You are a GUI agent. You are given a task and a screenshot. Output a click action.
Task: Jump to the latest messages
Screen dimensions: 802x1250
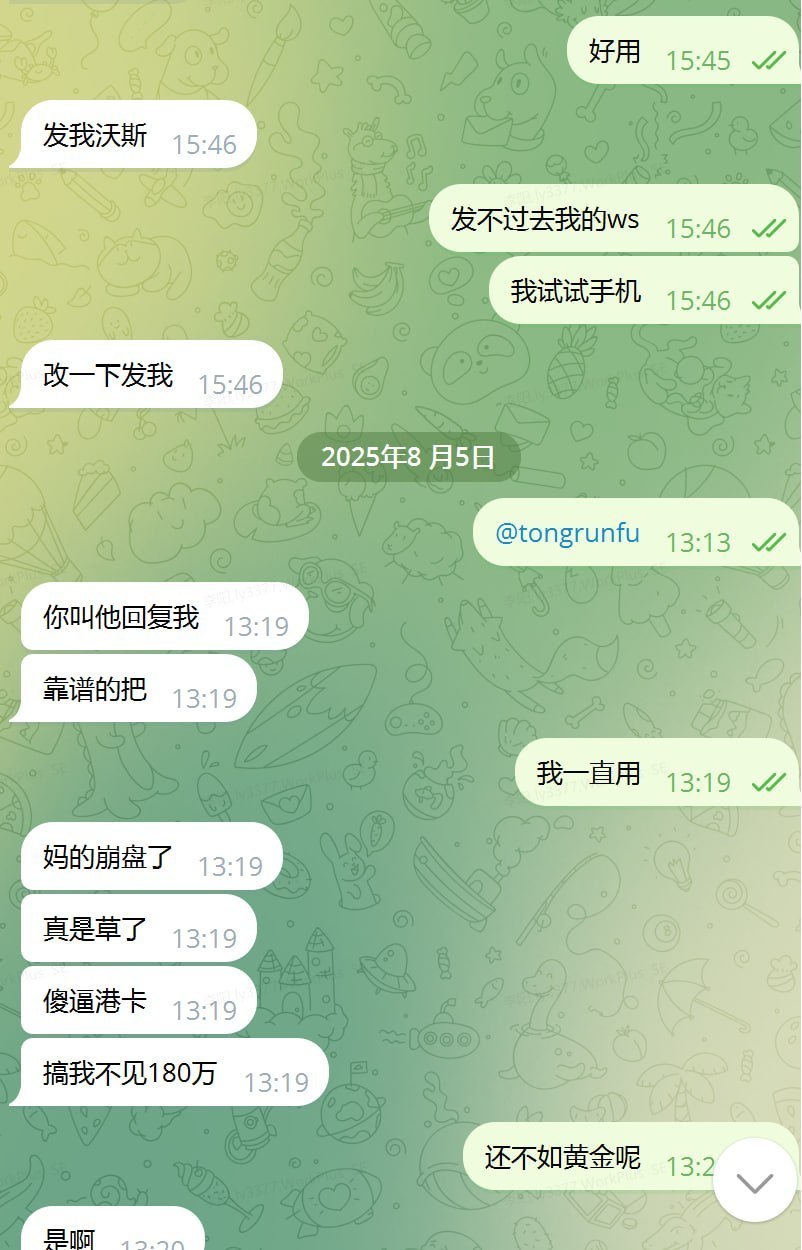(x=754, y=1182)
